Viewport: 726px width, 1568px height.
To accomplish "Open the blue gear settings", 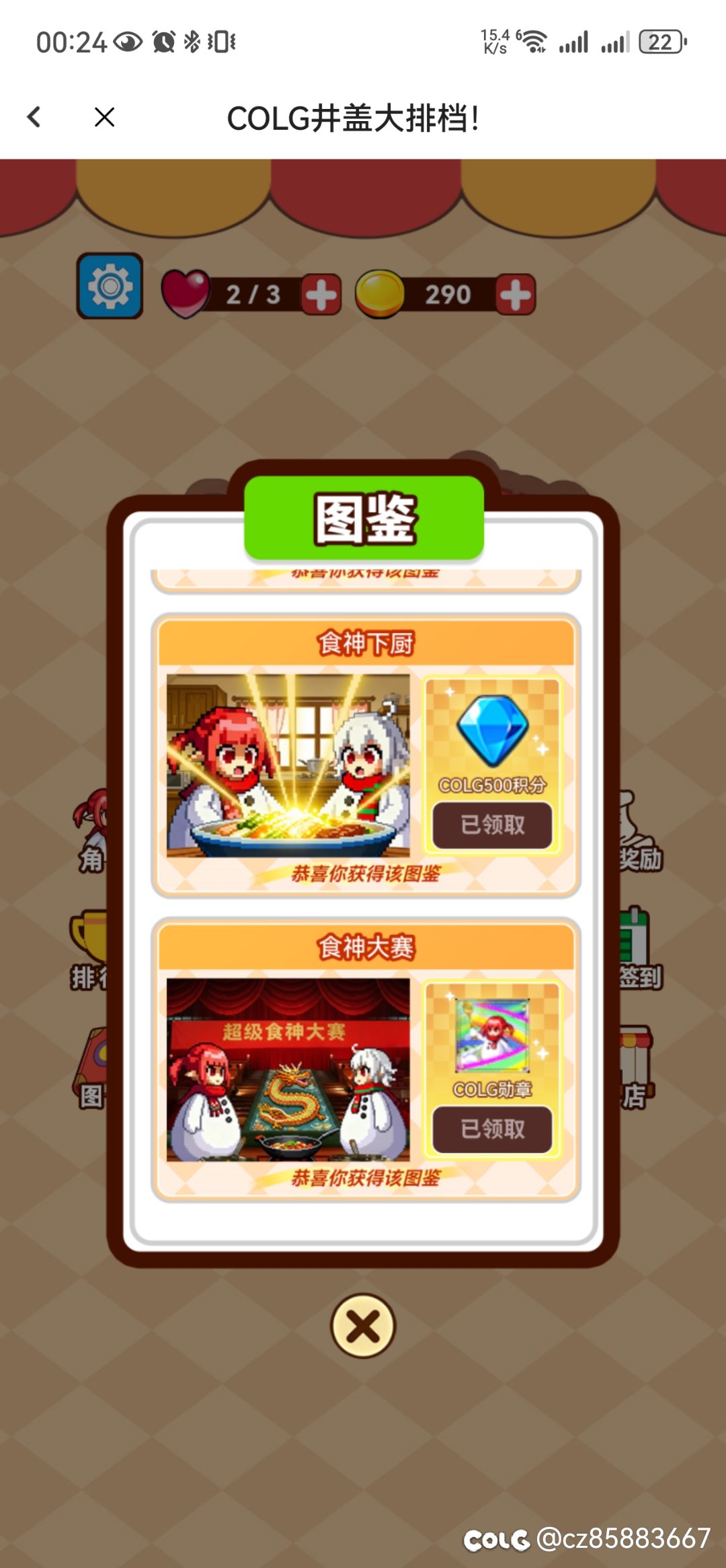I will tap(110, 287).
